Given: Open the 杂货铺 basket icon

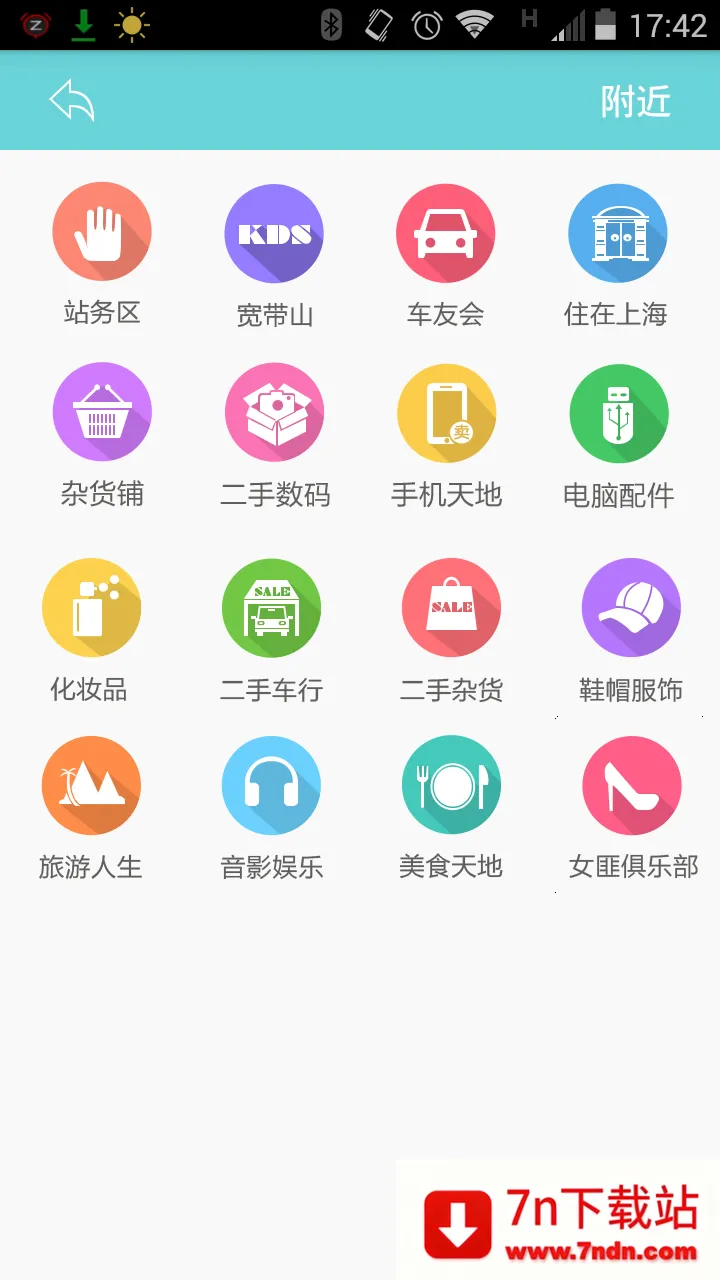Looking at the screenshot, I should (x=101, y=410).
